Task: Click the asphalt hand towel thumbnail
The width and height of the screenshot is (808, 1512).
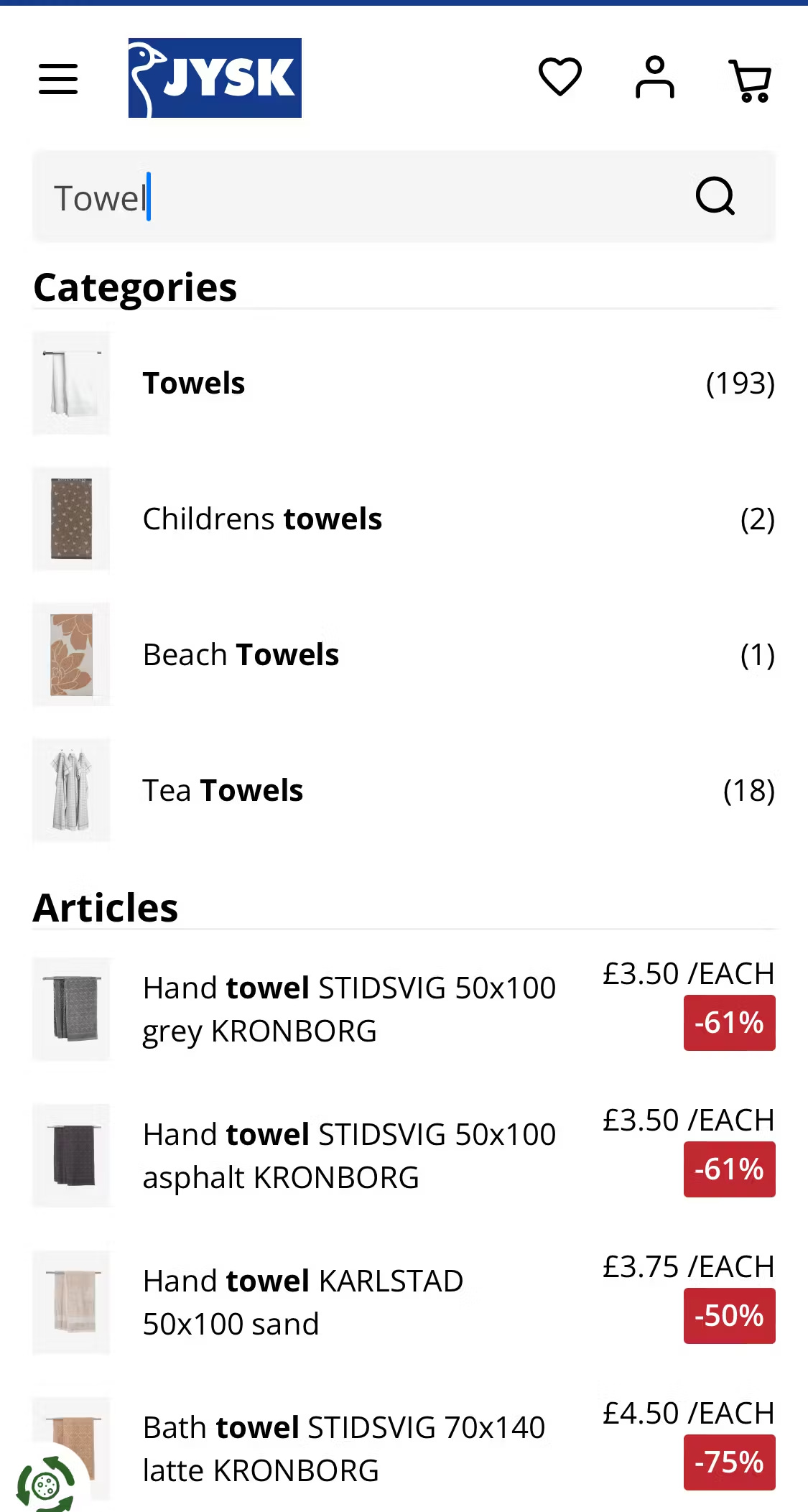Action: point(71,1155)
